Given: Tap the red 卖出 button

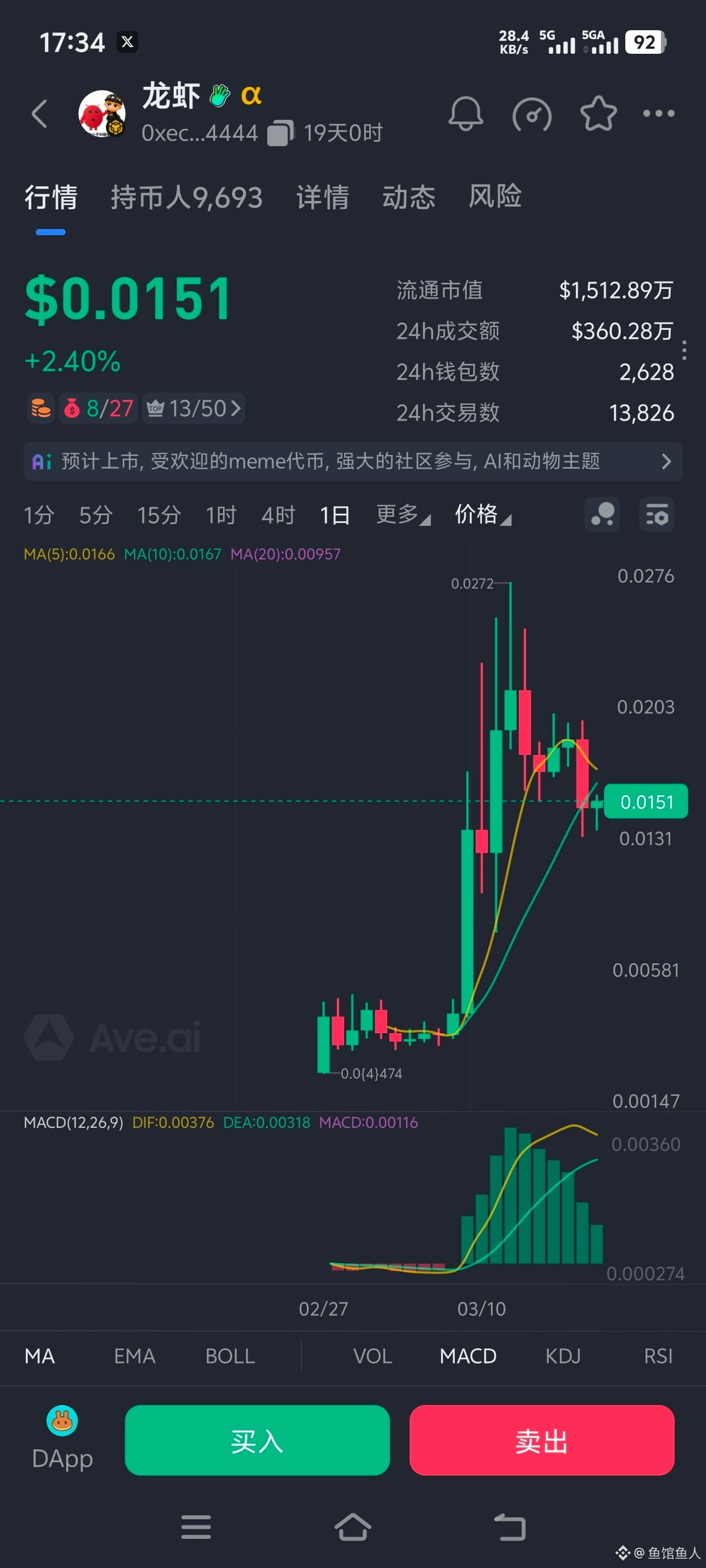Looking at the screenshot, I should tap(541, 1440).
